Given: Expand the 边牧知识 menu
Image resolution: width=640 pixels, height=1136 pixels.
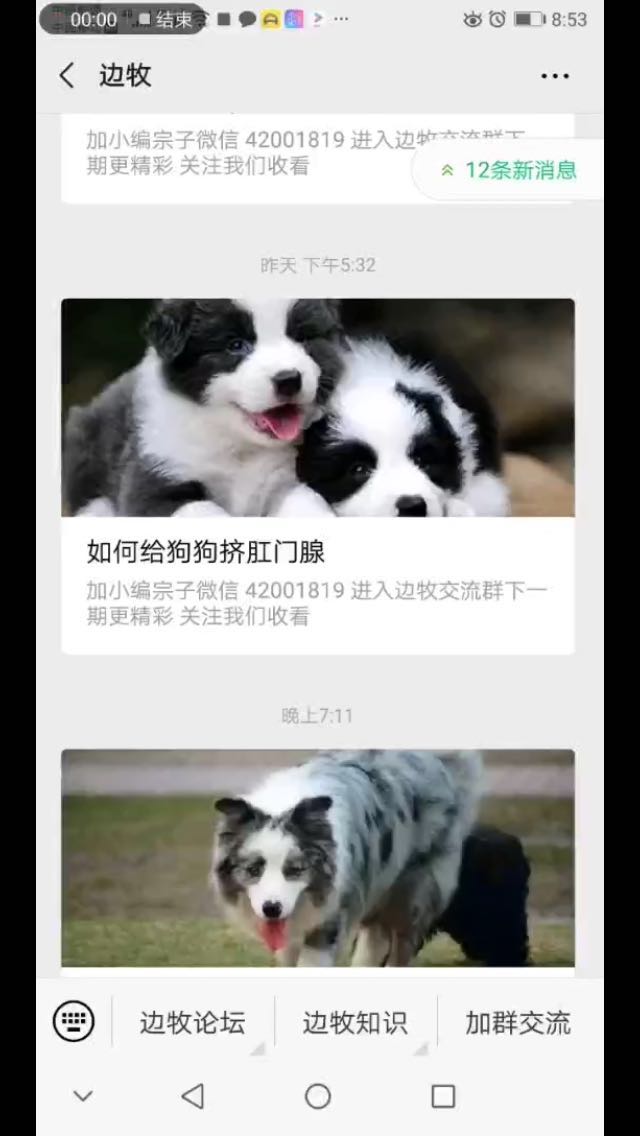Looking at the screenshot, I should pos(355,1022).
